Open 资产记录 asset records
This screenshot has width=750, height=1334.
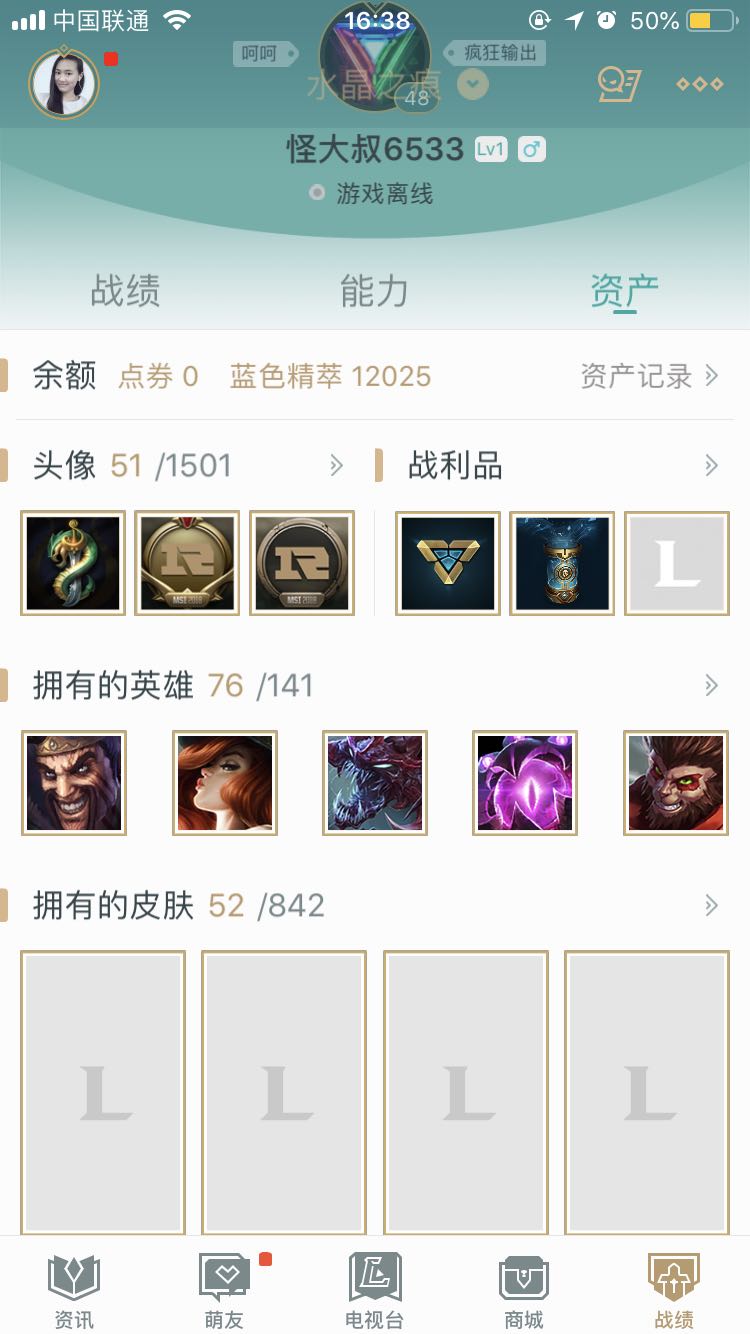coord(649,376)
